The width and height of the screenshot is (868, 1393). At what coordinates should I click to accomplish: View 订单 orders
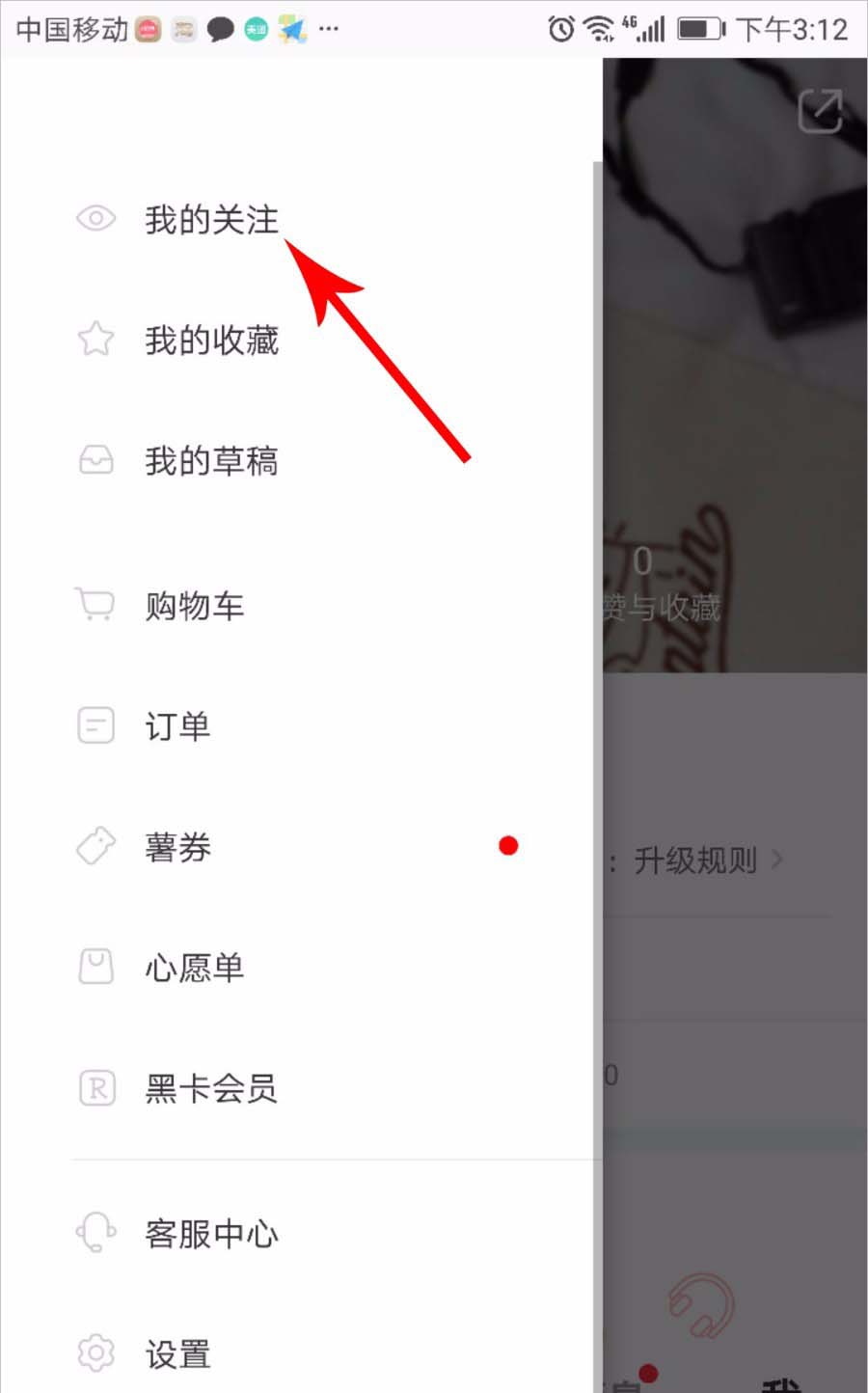[177, 726]
